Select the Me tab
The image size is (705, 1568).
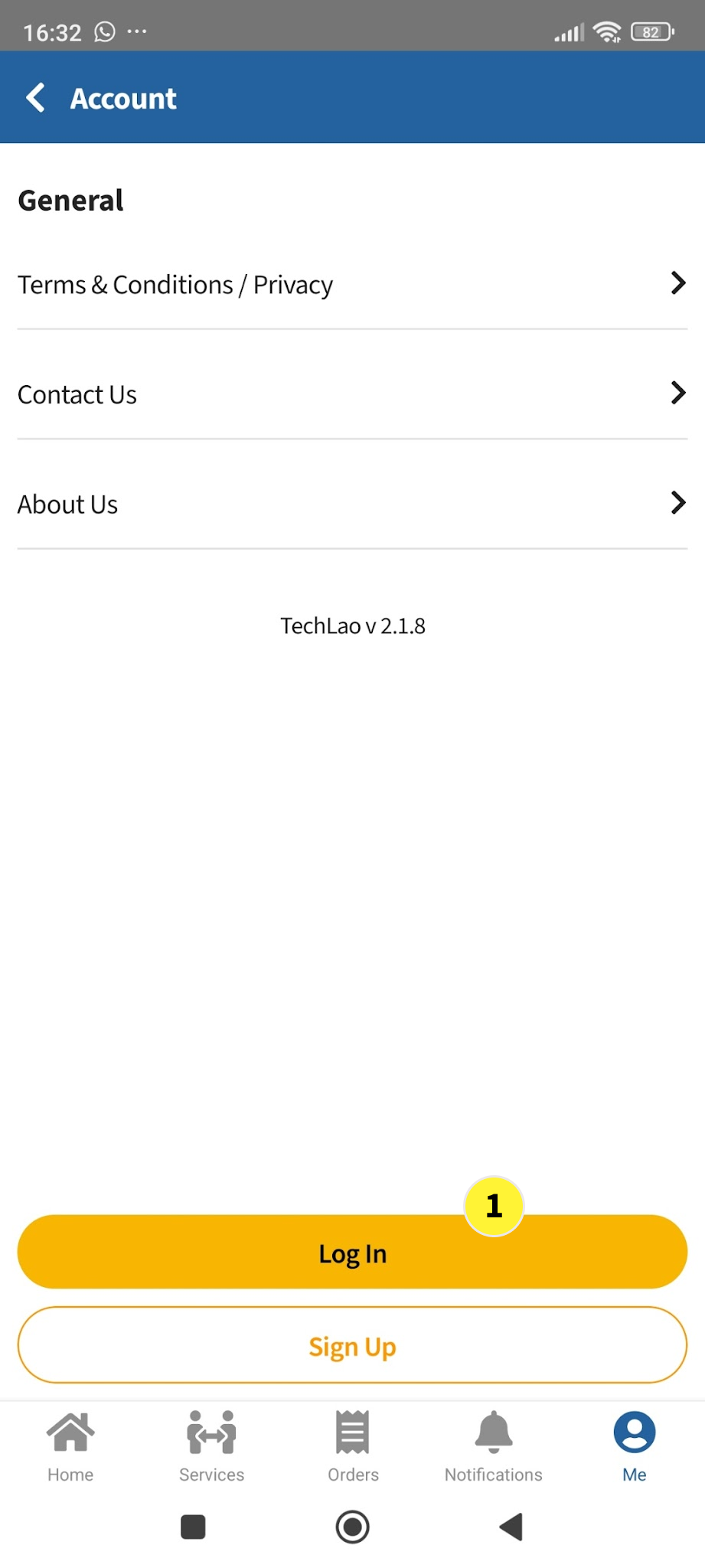coord(634,1445)
